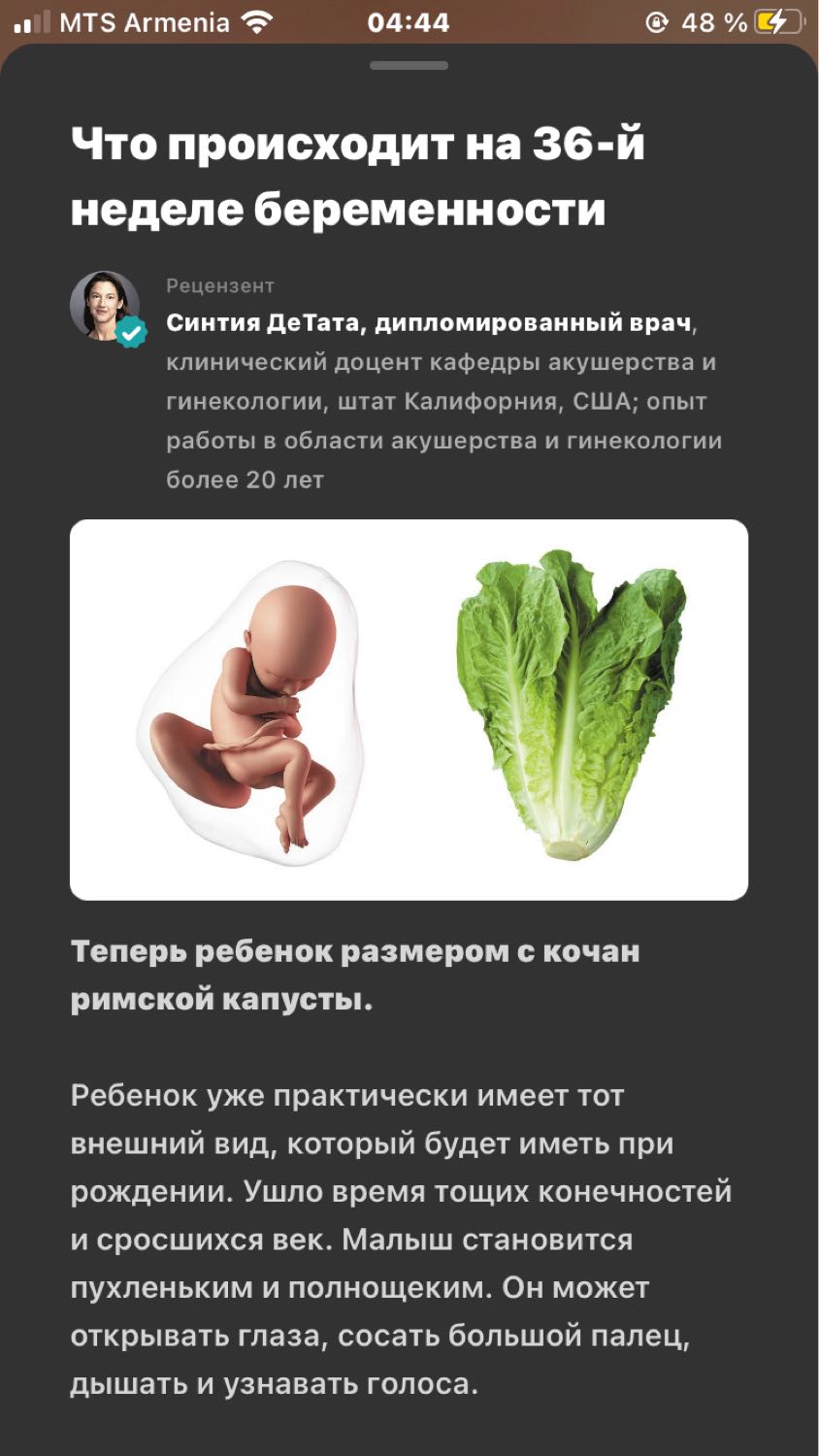819x1456 pixels.
Task: Open reviewer Синтия ДеТата's profile link
Action: (431, 322)
